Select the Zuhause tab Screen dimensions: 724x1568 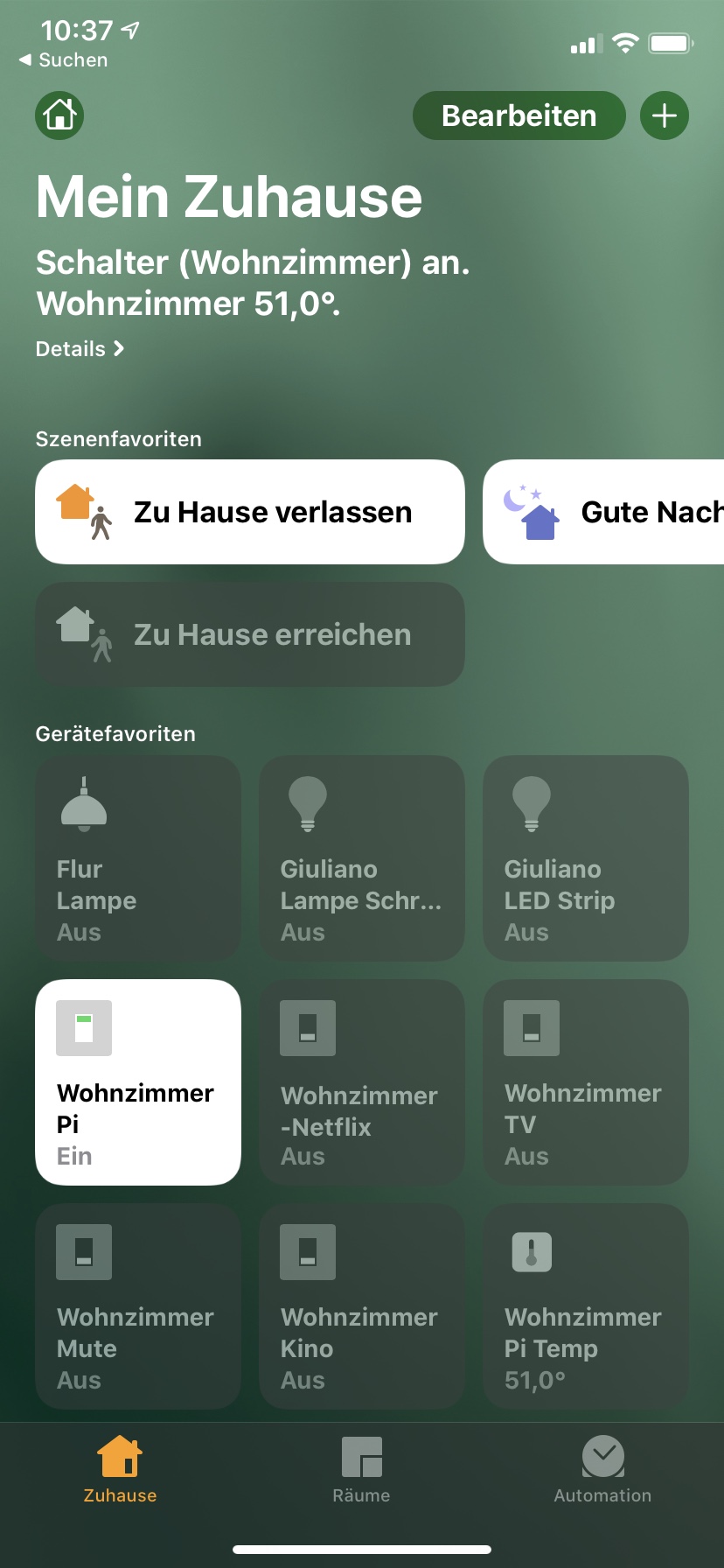click(x=120, y=1470)
